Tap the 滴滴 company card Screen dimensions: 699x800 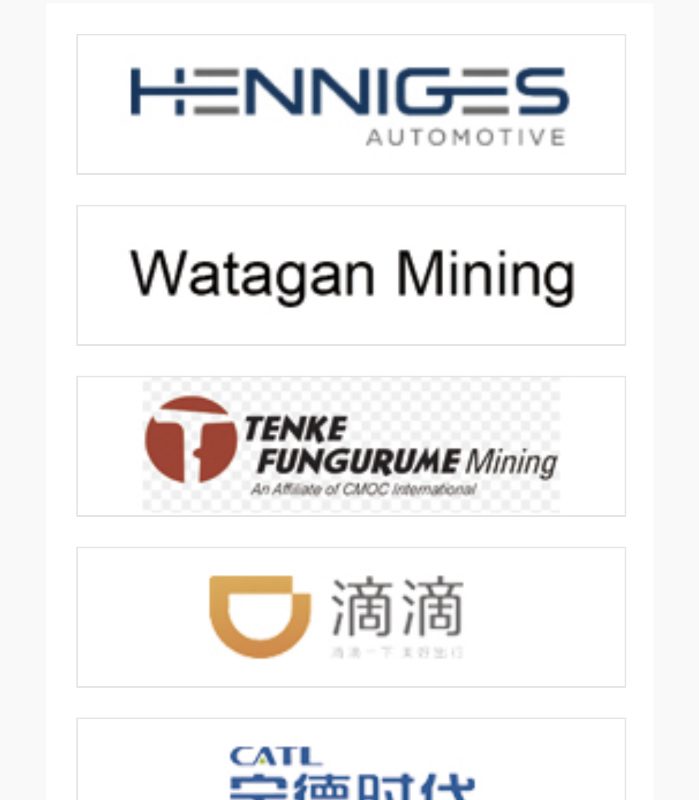click(x=350, y=617)
